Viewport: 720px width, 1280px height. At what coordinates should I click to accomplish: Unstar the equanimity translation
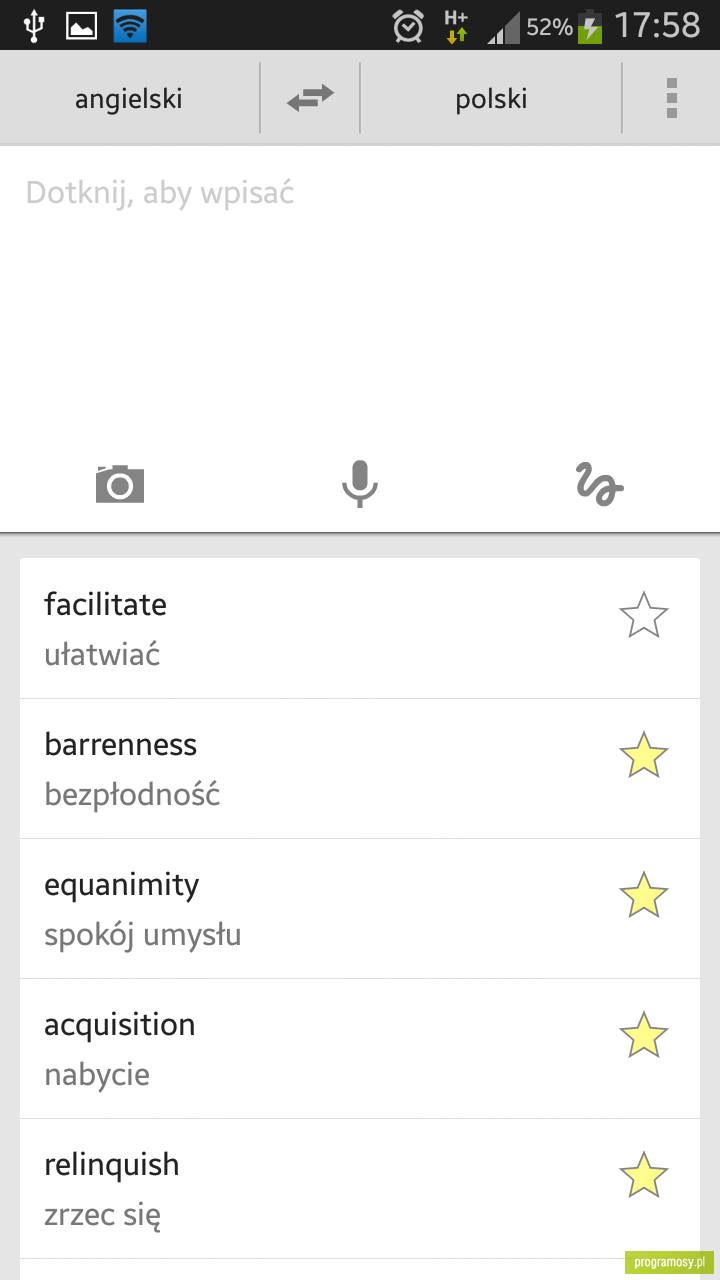643,896
